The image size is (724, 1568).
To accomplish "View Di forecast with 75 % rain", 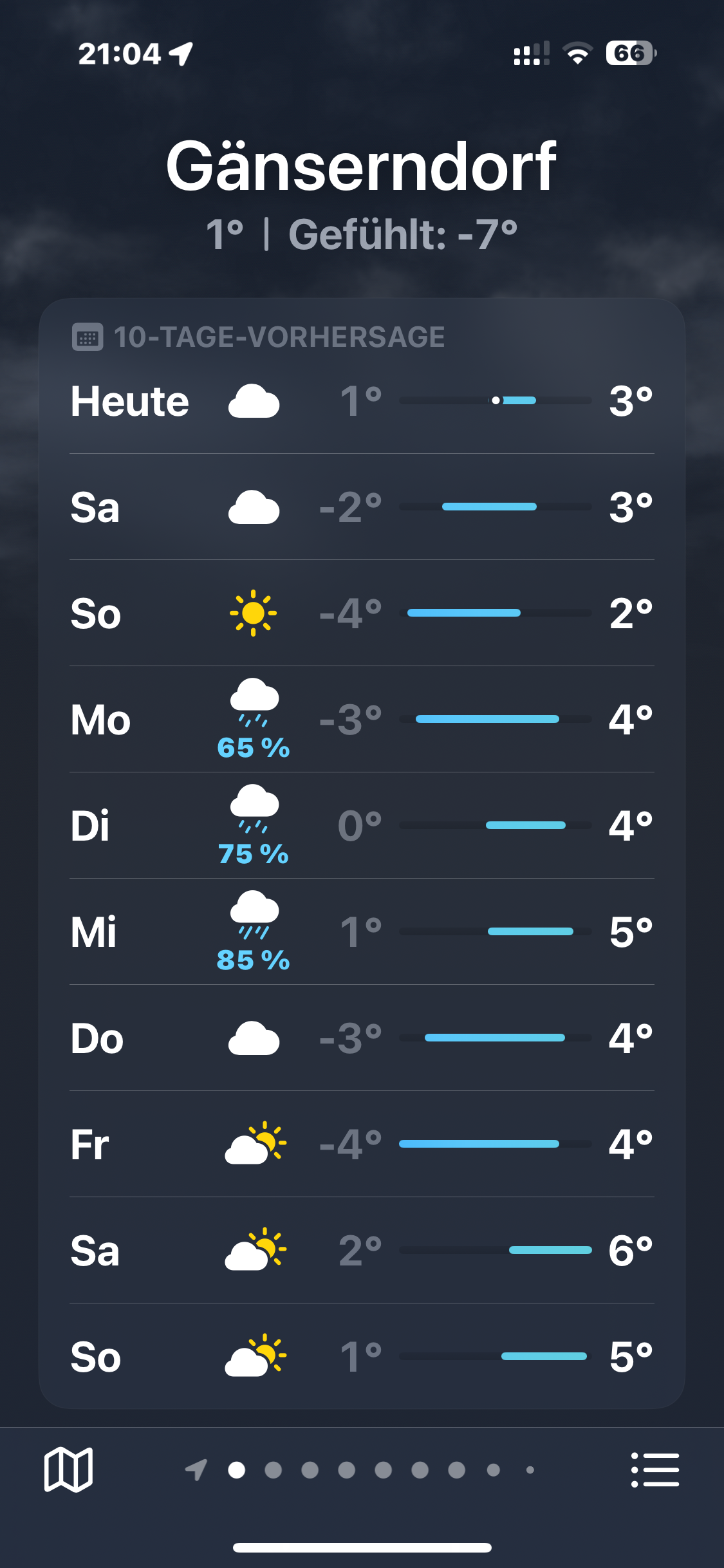I will point(362,826).
